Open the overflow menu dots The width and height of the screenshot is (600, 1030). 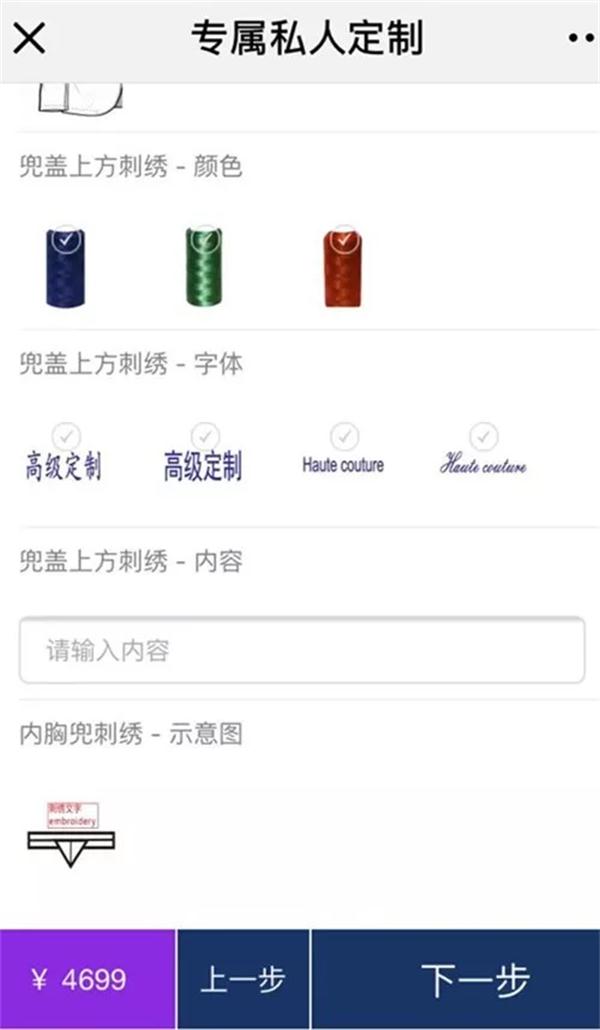click(x=580, y=39)
